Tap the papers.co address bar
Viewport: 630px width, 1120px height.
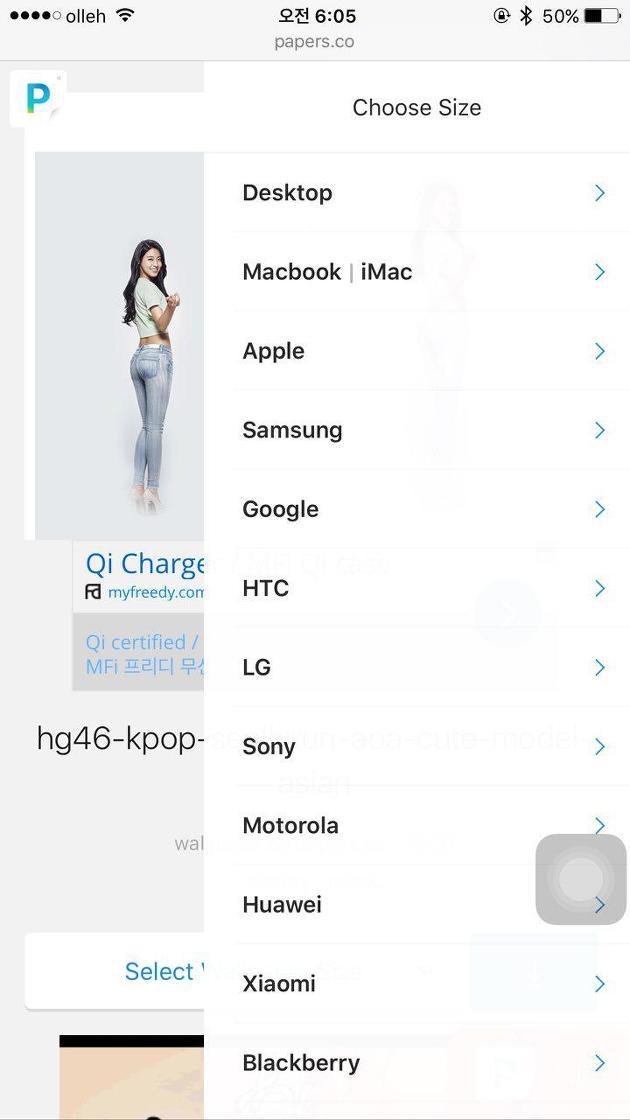pyautogui.click(x=314, y=42)
